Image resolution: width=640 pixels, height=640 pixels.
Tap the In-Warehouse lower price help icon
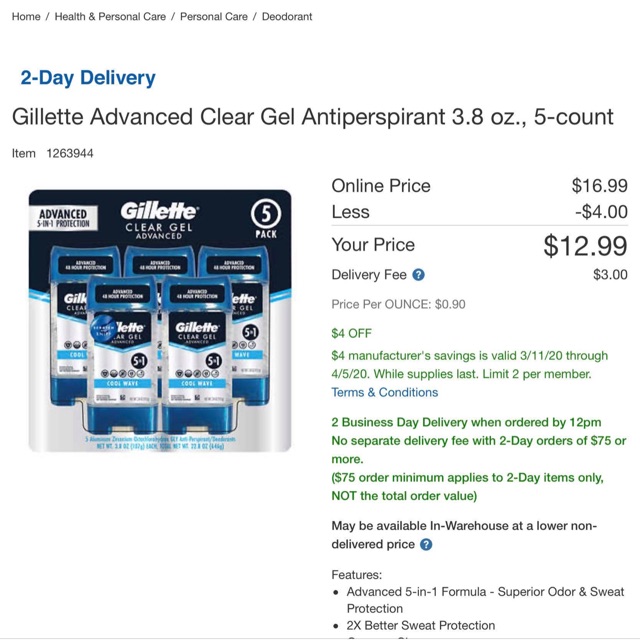(426, 544)
